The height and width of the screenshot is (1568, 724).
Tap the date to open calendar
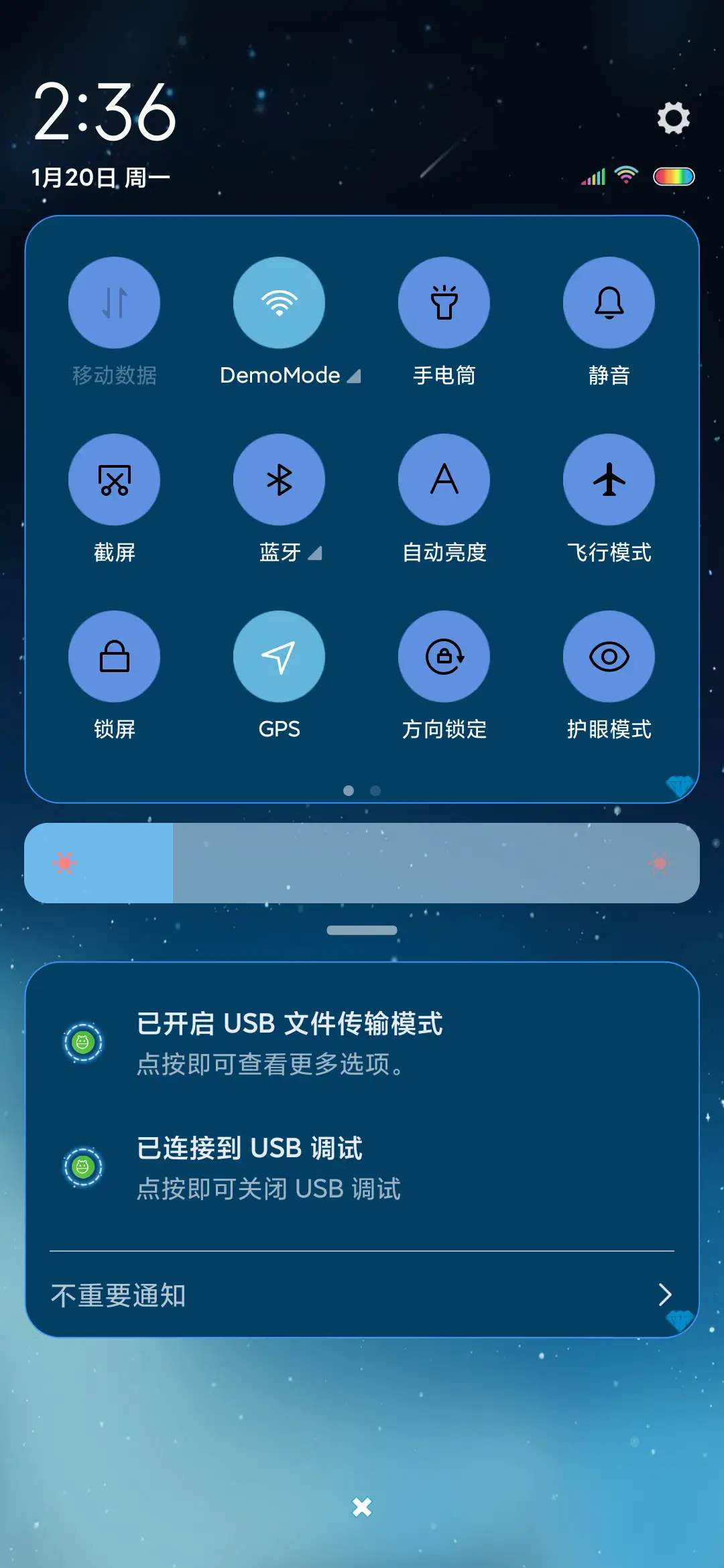[101, 176]
